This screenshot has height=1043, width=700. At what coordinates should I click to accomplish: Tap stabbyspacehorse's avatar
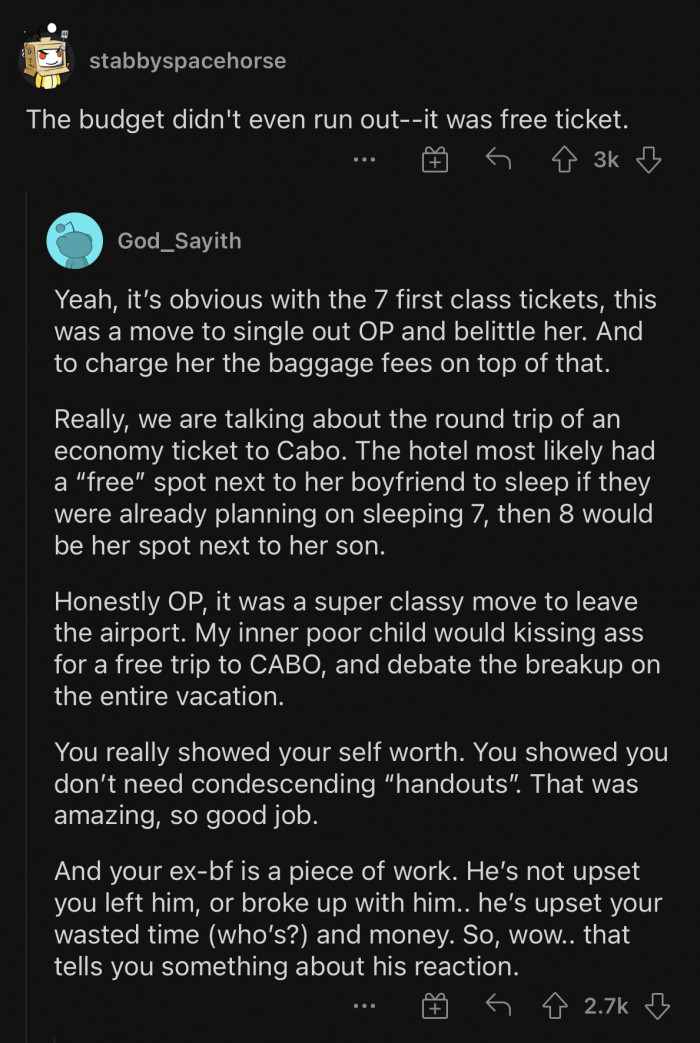click(46, 61)
